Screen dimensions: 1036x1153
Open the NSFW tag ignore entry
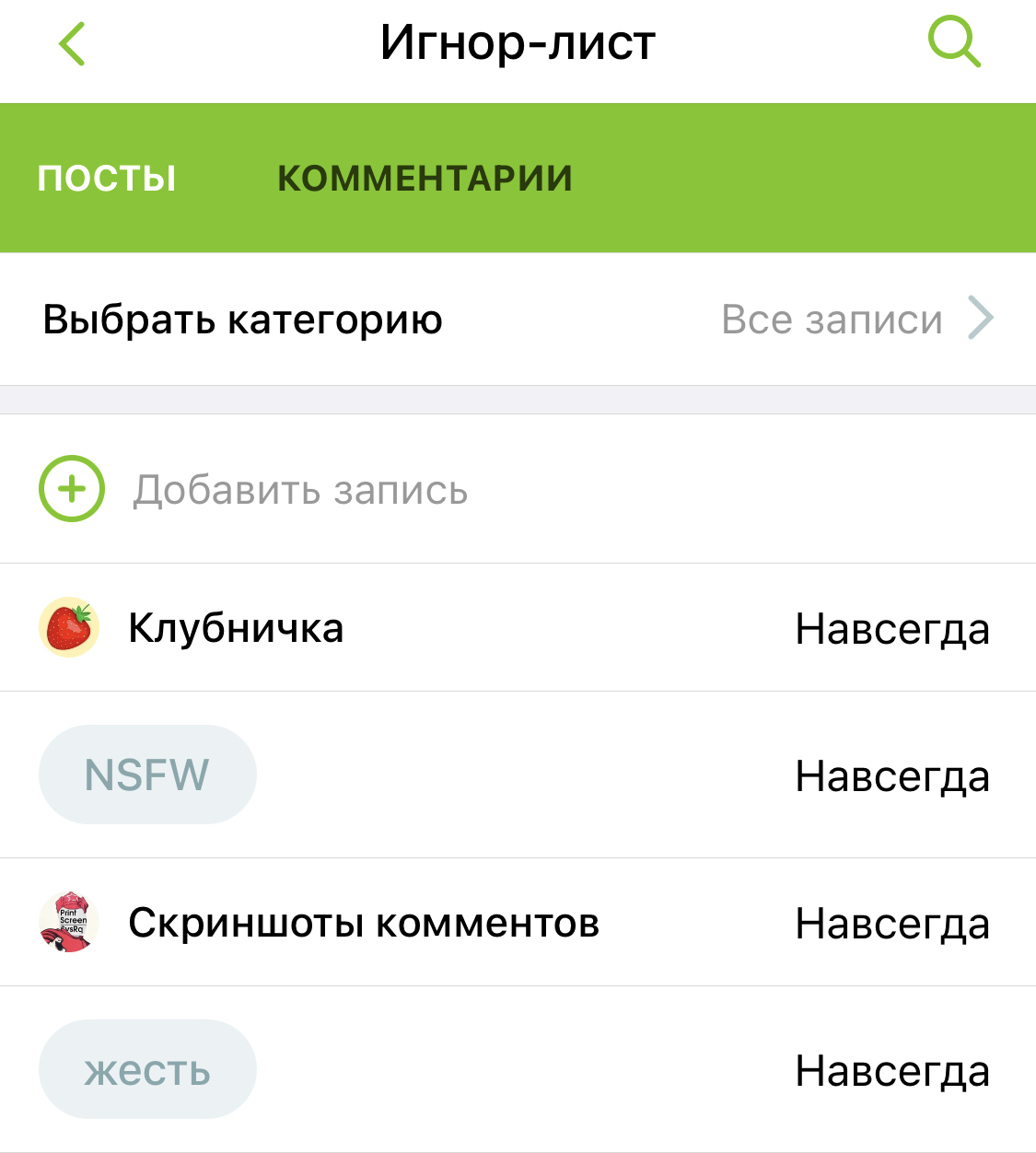point(147,774)
